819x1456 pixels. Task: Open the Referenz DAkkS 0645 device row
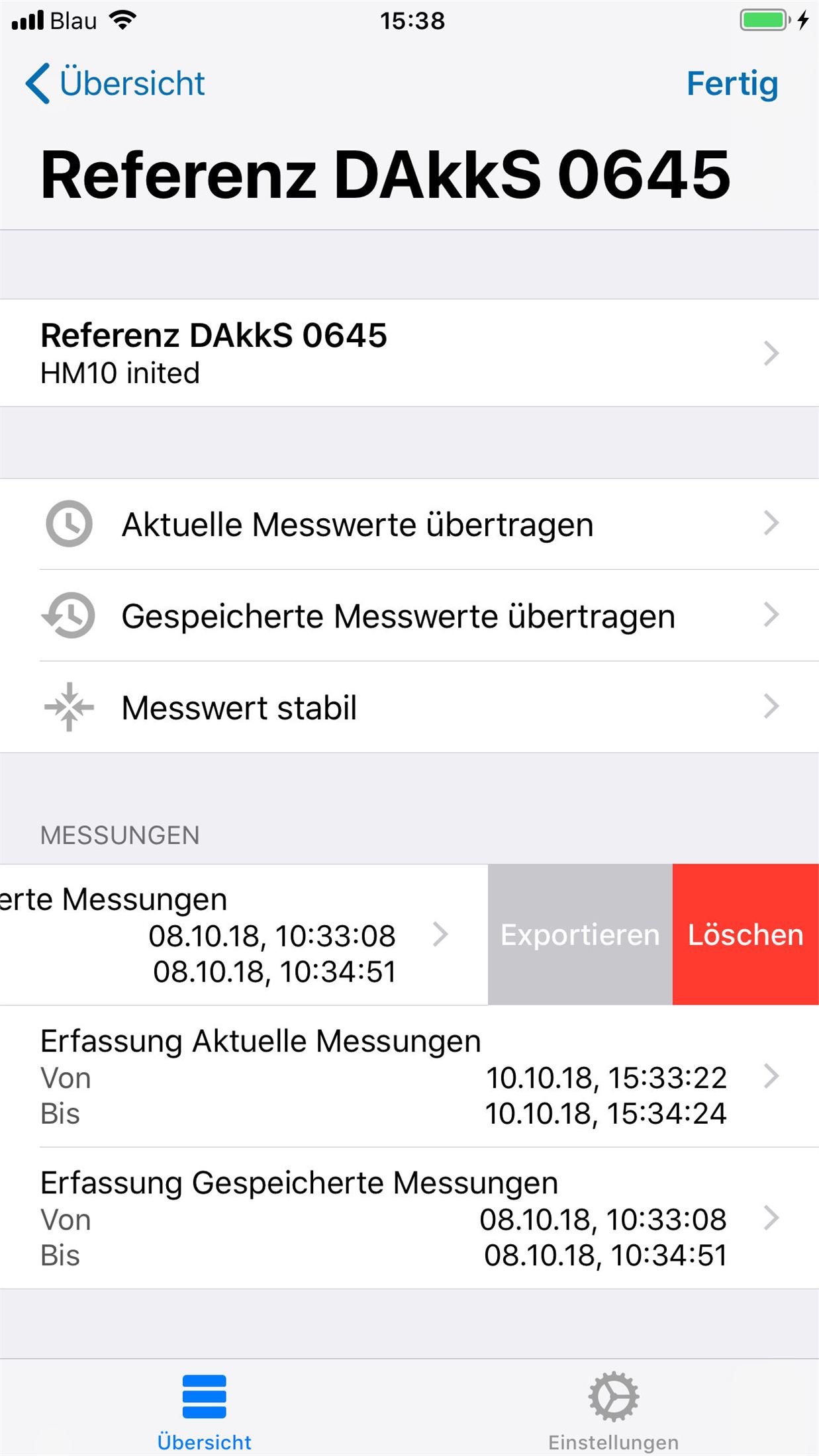pyautogui.click(x=409, y=353)
